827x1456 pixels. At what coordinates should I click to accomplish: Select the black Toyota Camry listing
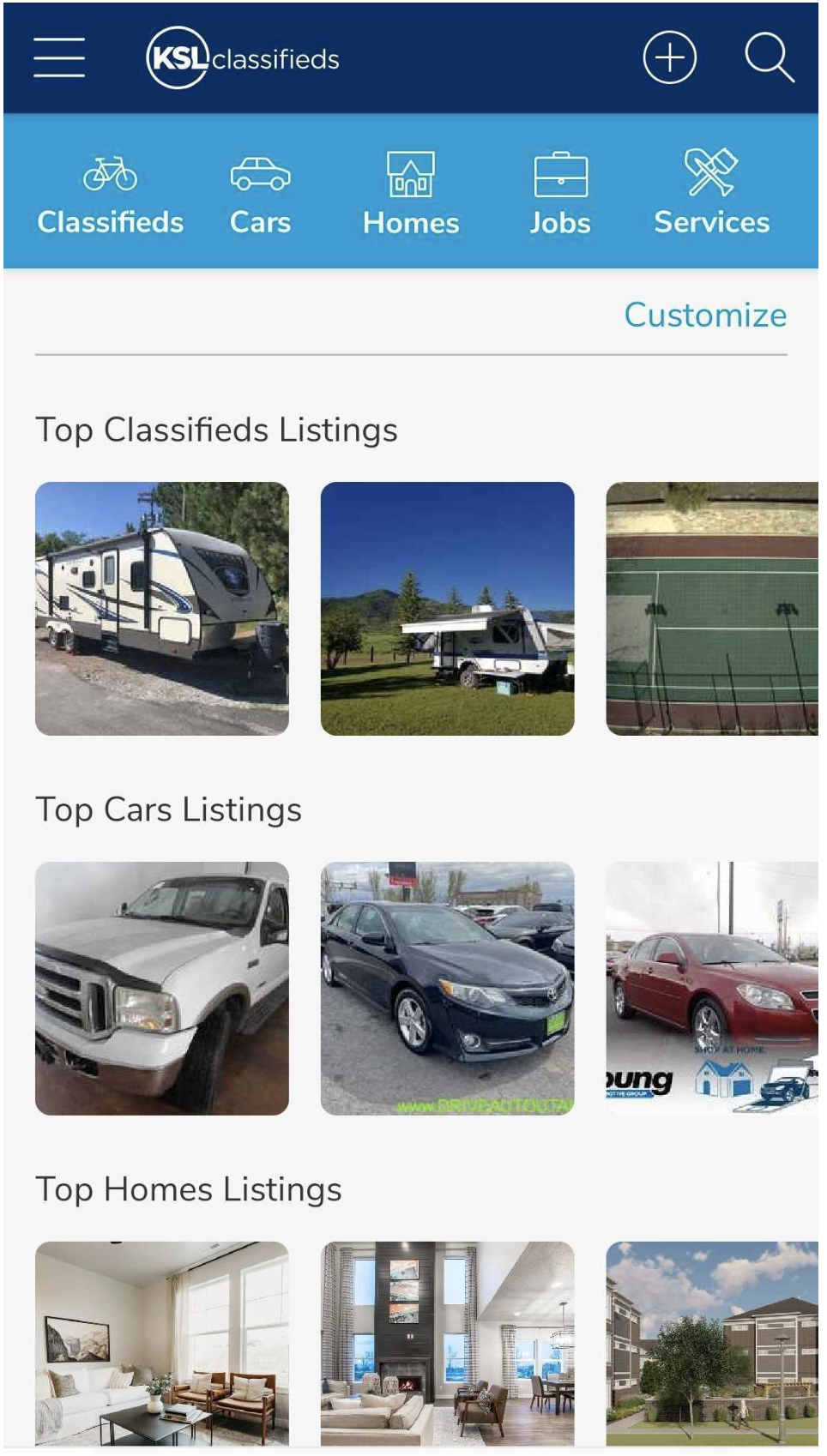coord(447,989)
